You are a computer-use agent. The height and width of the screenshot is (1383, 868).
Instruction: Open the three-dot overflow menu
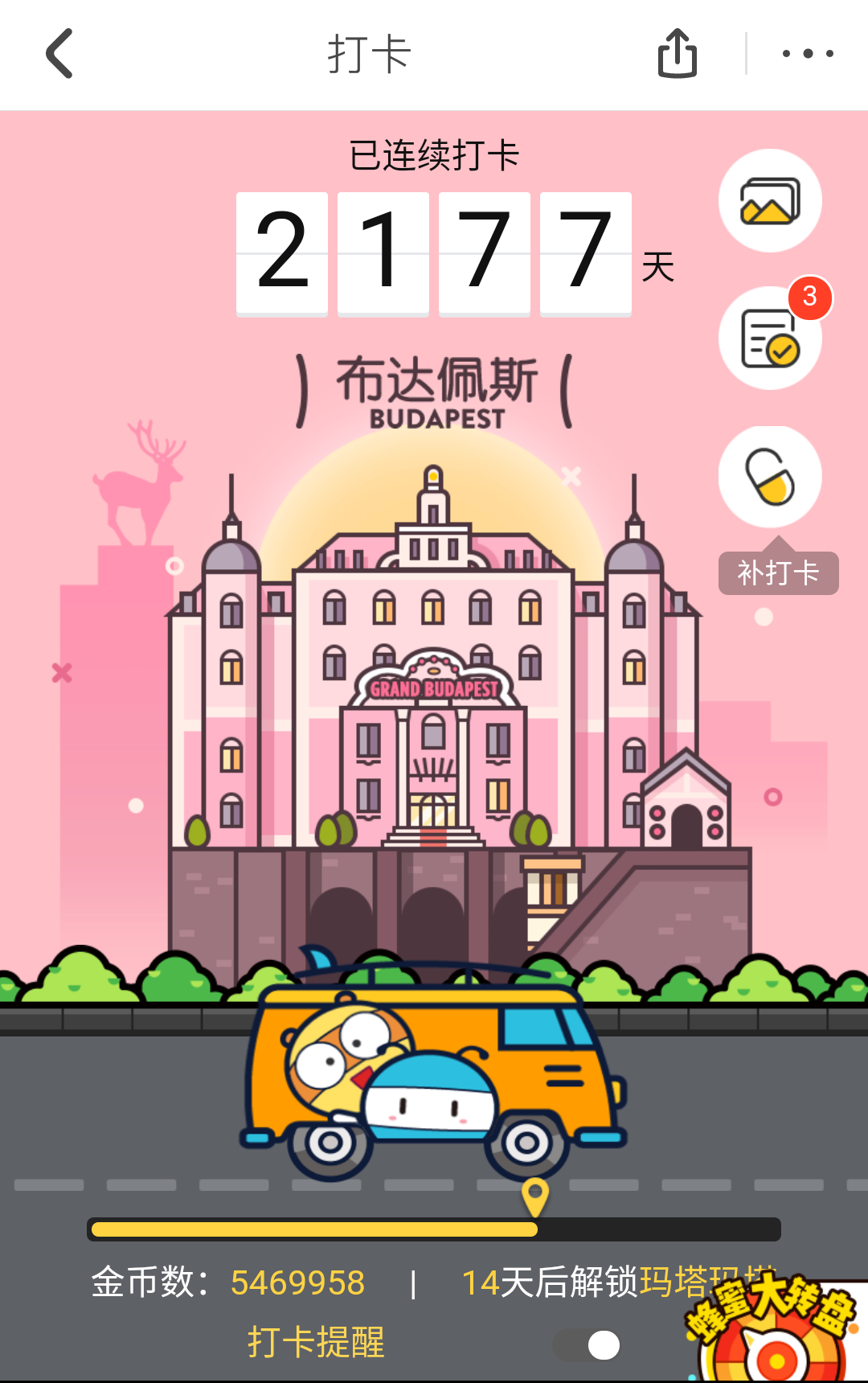click(808, 54)
